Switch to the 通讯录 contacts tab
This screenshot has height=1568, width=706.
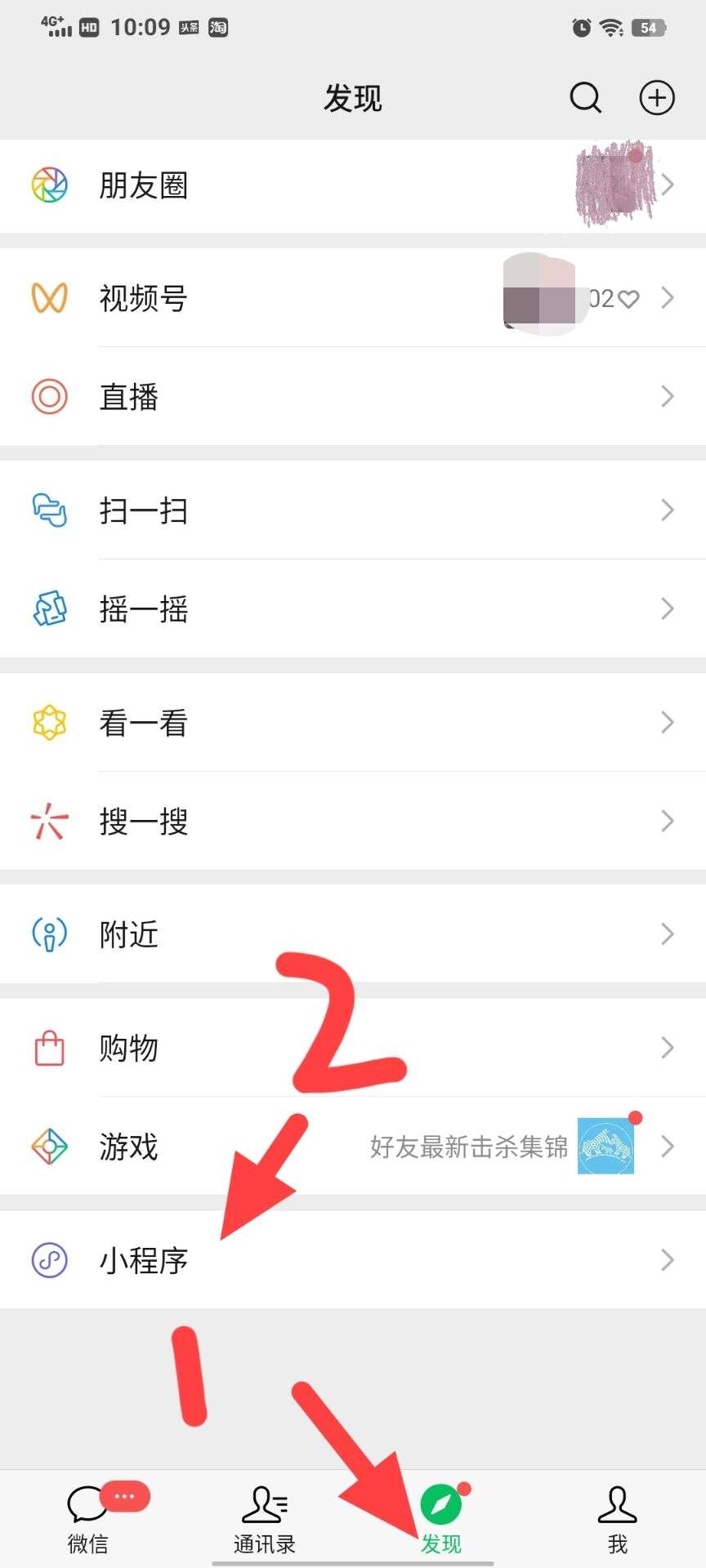pyautogui.click(x=265, y=1519)
